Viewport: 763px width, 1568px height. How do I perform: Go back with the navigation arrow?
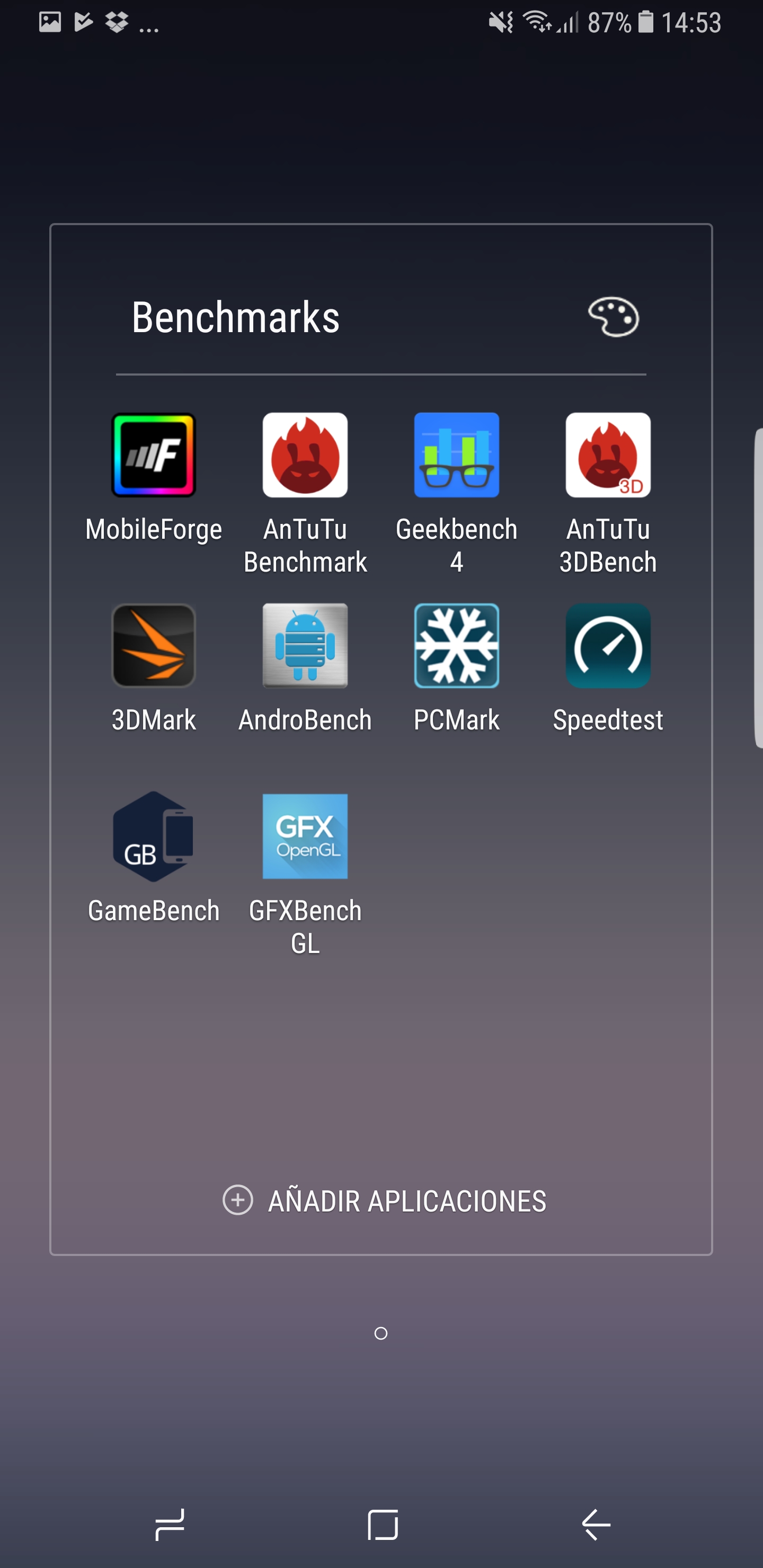[x=596, y=1525]
